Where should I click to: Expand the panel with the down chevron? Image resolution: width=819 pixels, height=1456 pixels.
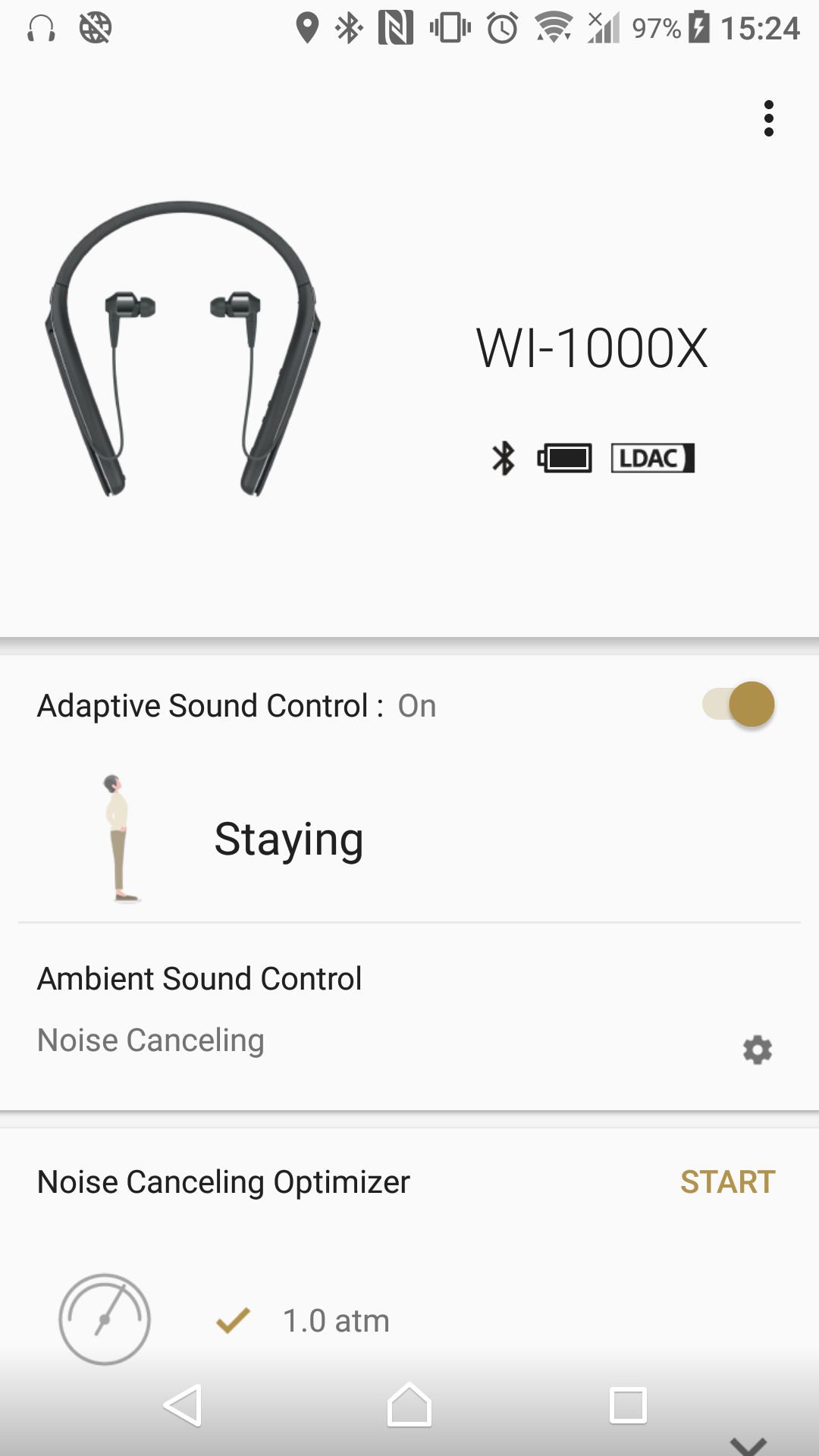pyautogui.click(x=748, y=1444)
